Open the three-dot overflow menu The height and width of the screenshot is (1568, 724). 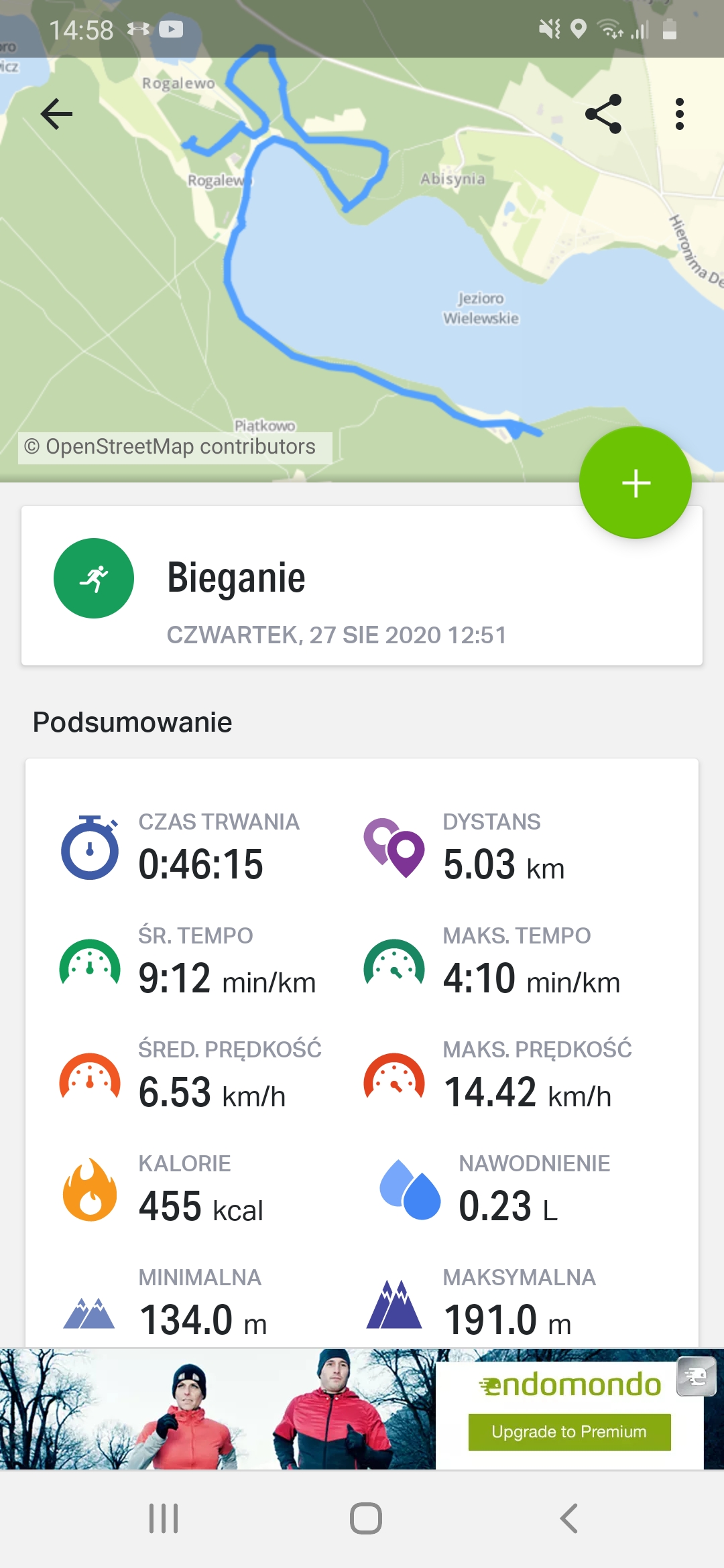(x=680, y=114)
